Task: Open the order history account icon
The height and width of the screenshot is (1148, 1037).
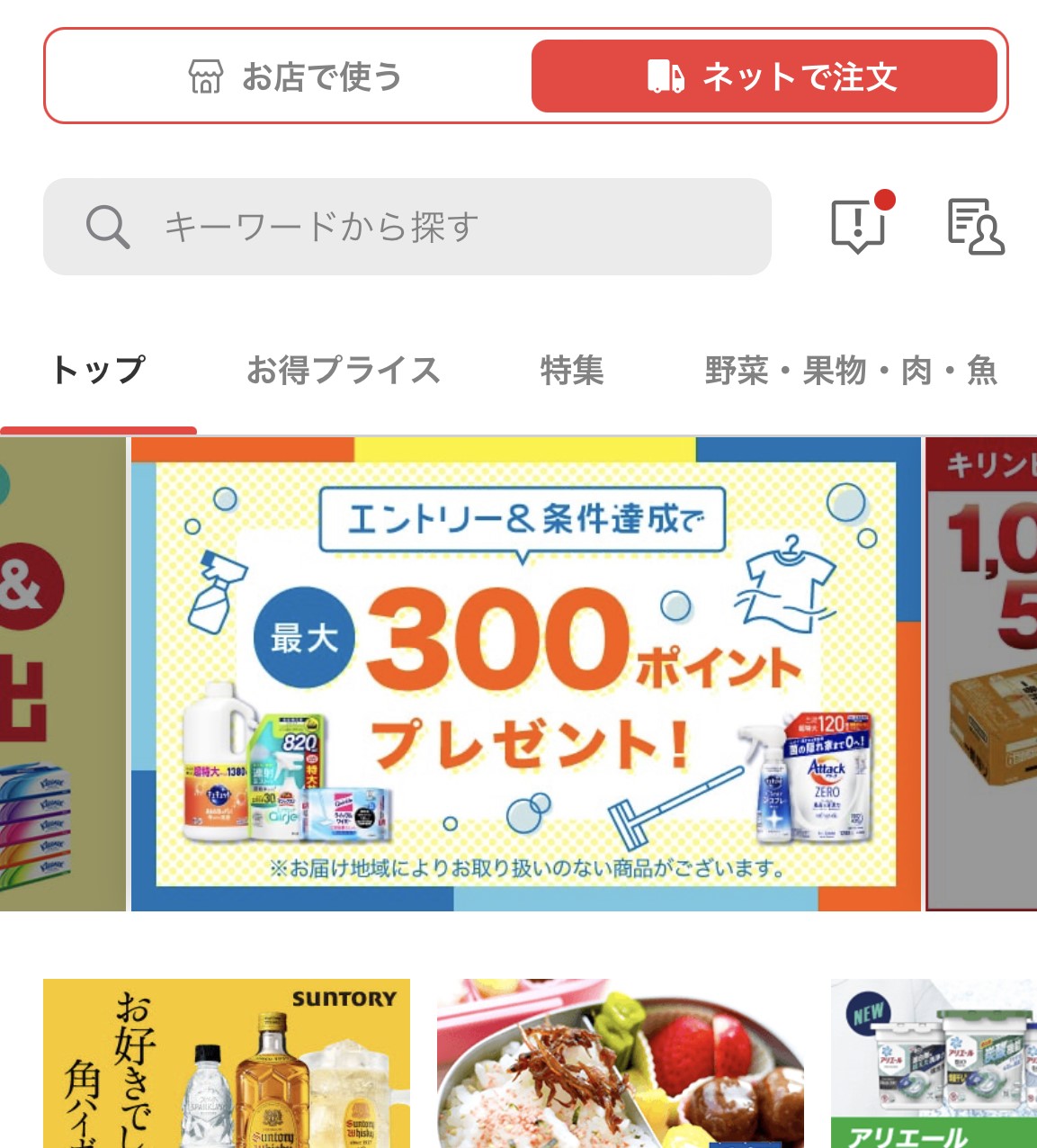Action: pyautogui.click(x=976, y=227)
